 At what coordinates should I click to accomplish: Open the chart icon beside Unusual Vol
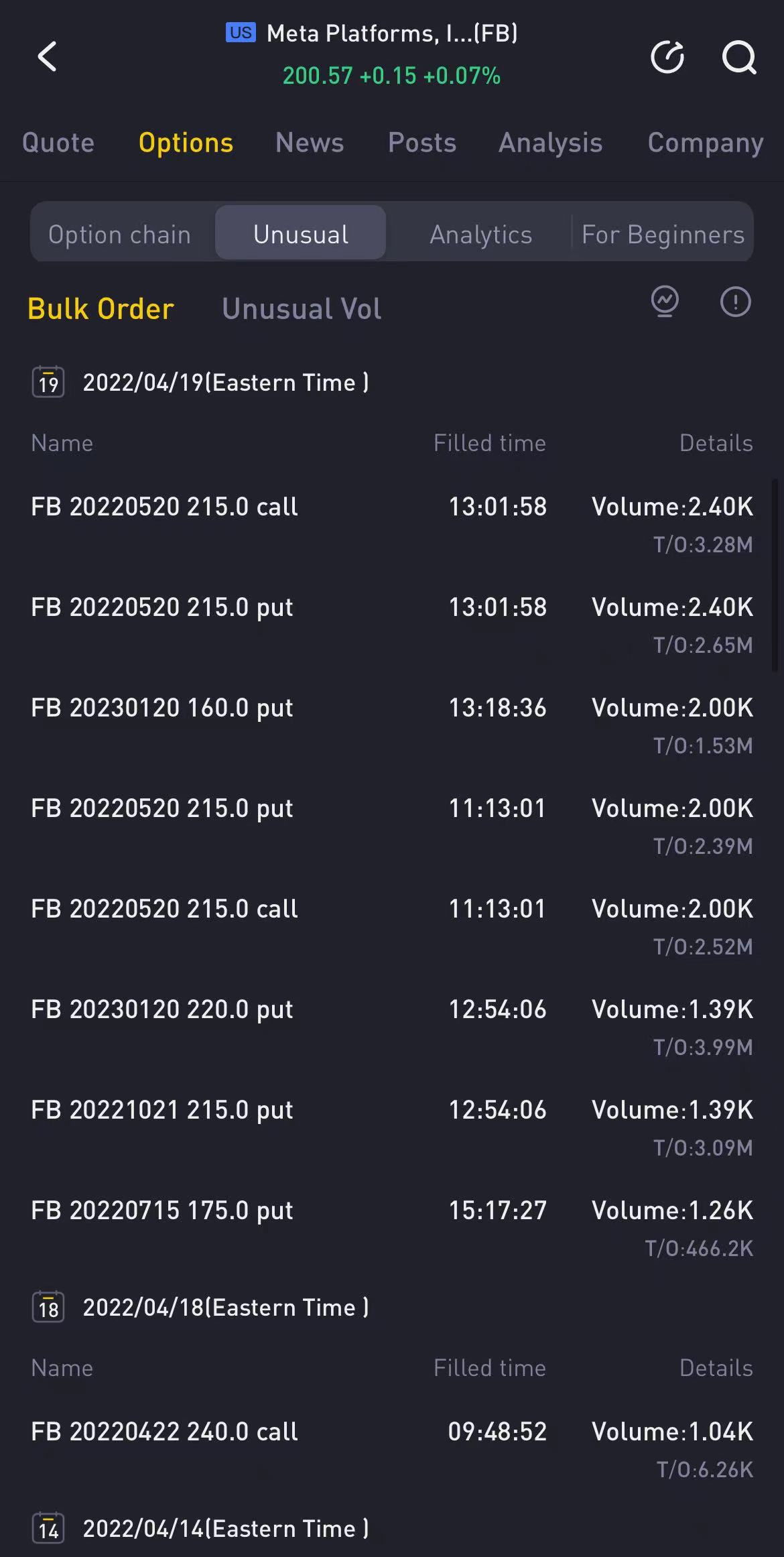pyautogui.click(x=665, y=302)
